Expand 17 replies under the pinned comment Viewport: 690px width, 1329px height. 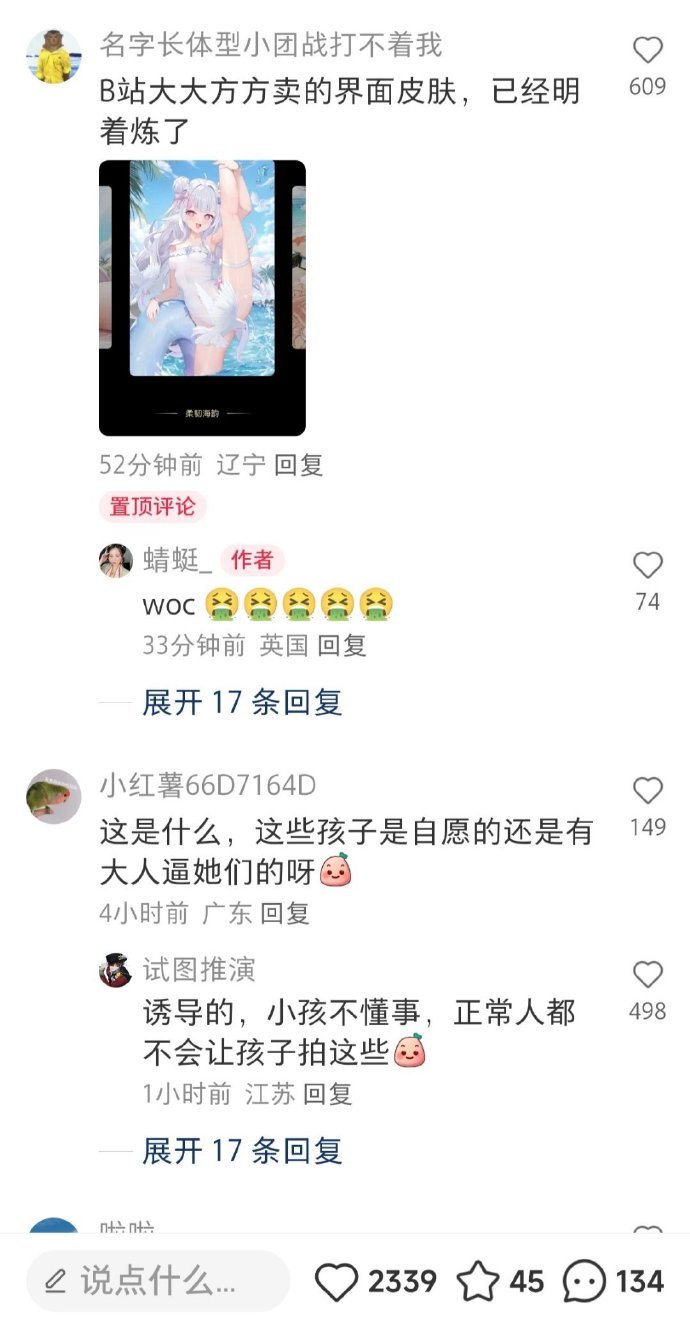(242, 702)
